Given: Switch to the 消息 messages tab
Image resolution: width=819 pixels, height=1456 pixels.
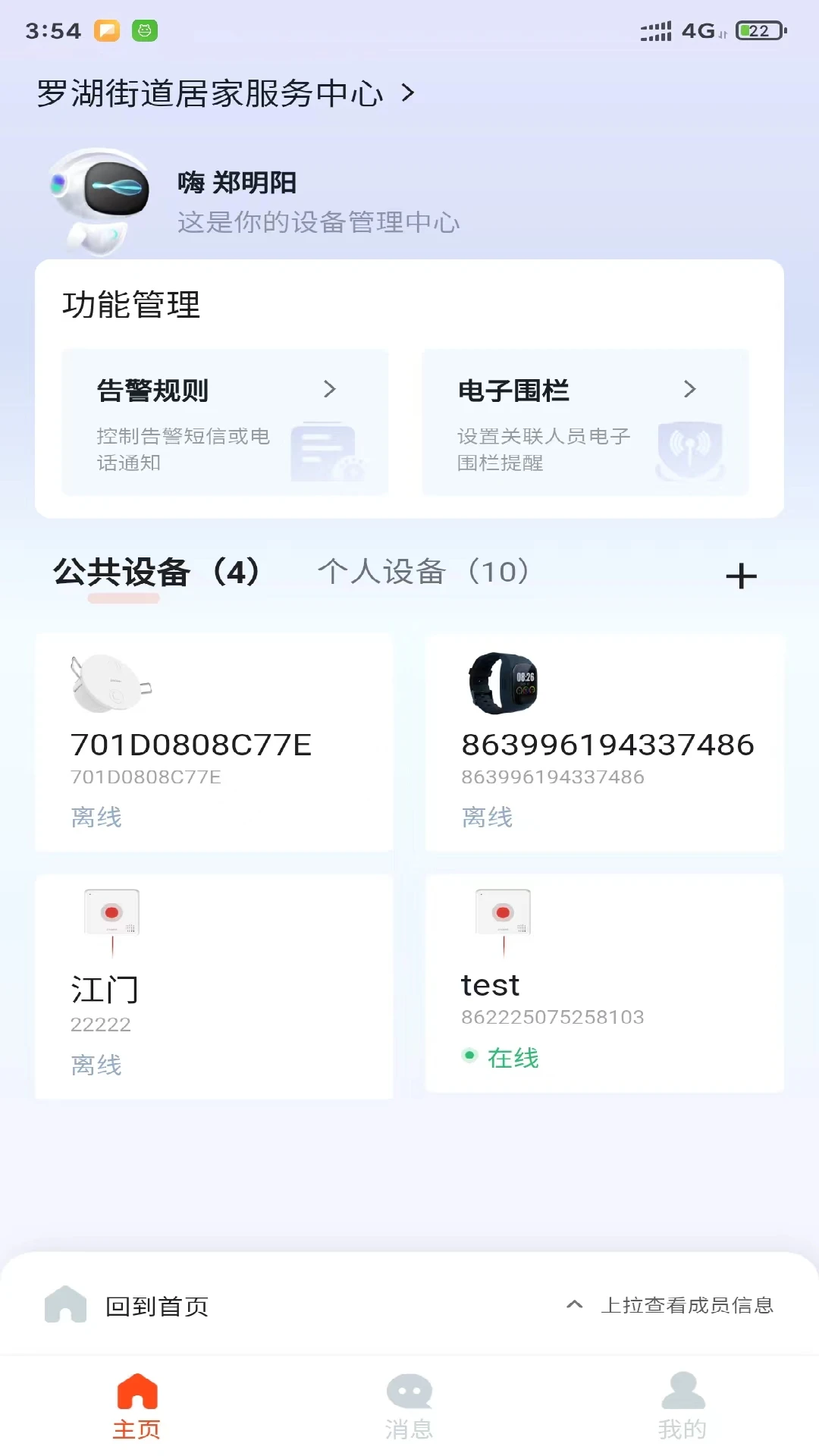Looking at the screenshot, I should [x=409, y=1407].
